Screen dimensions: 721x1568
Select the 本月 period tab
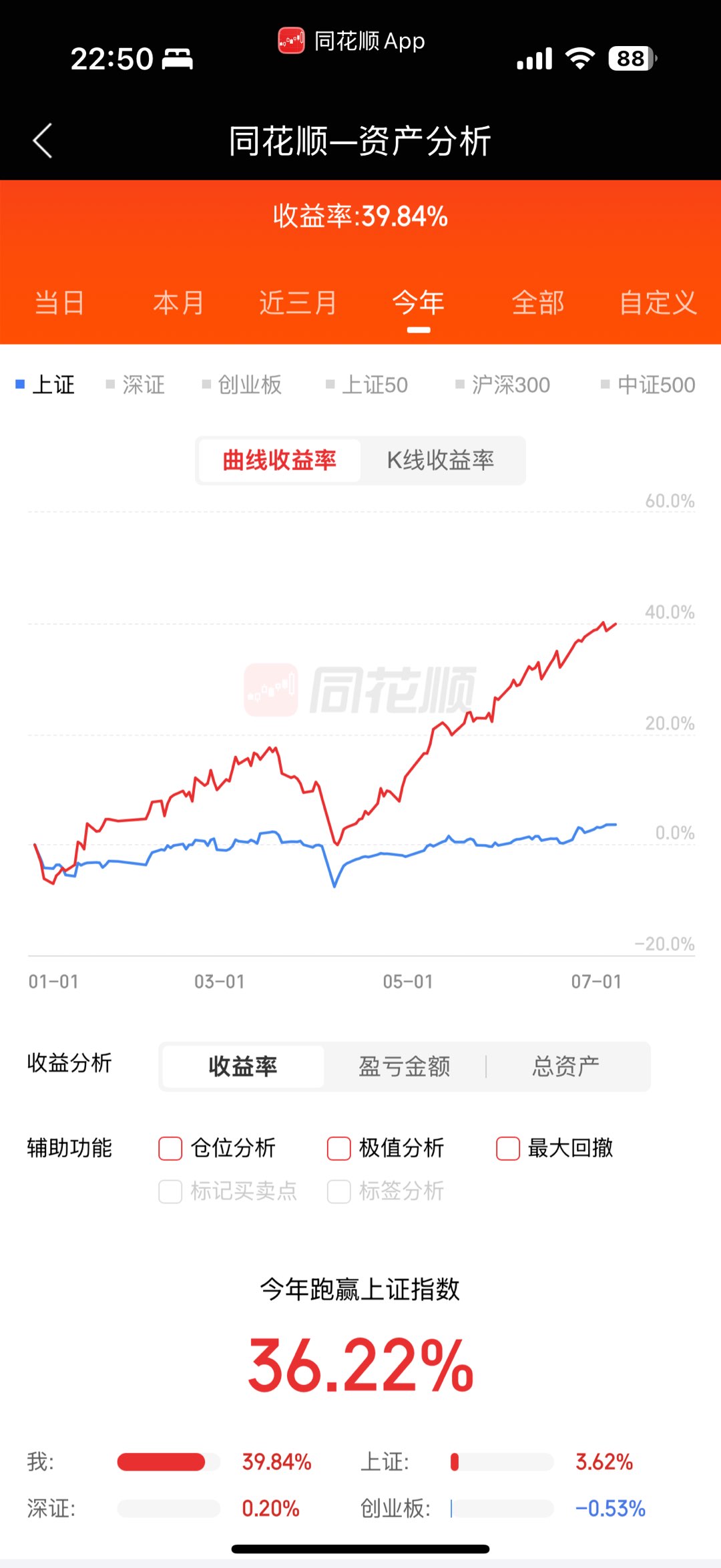coord(178,303)
